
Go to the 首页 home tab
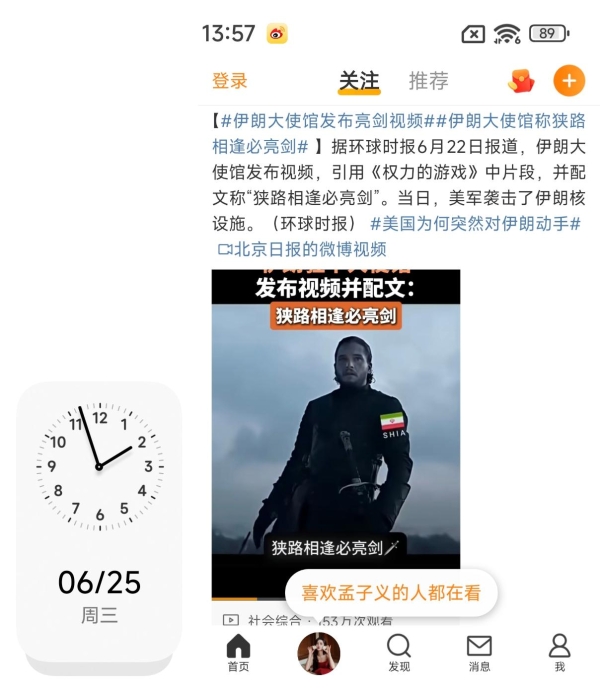tap(238, 653)
